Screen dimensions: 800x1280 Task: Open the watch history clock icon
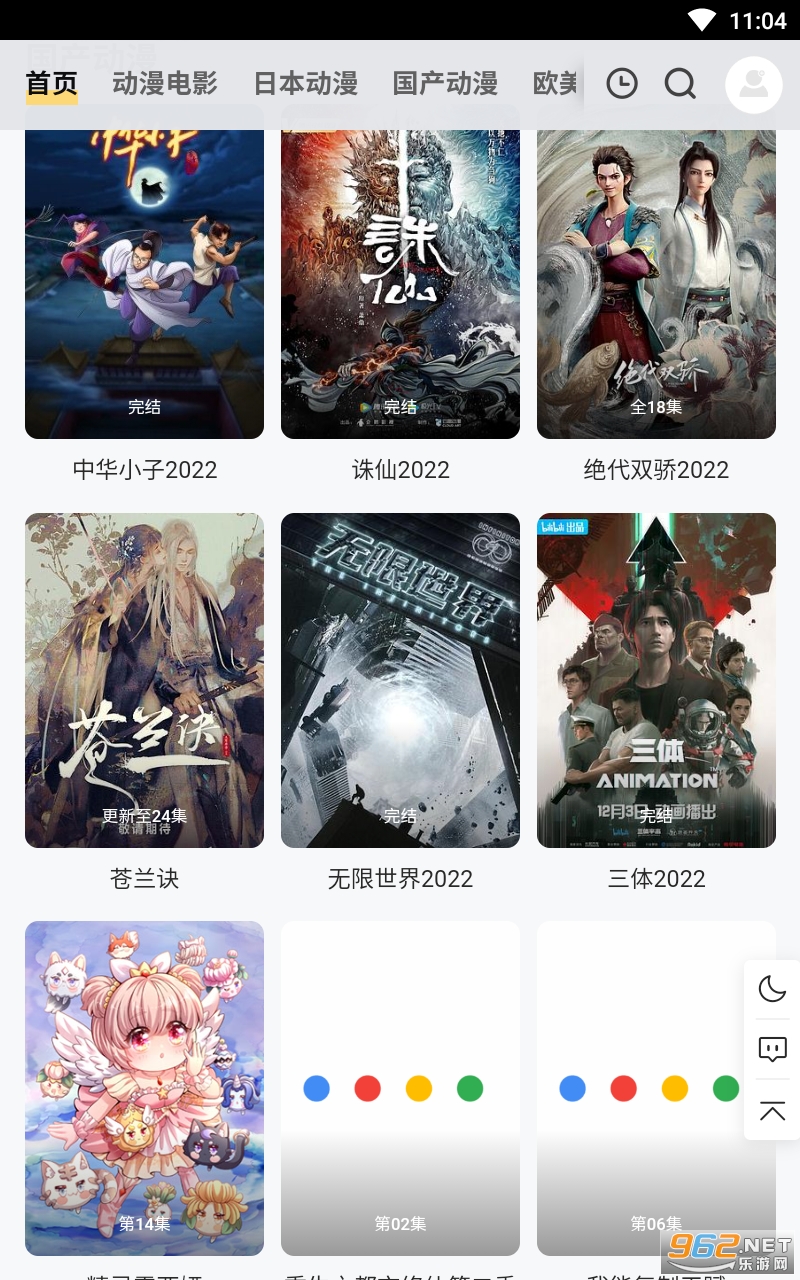coord(621,84)
